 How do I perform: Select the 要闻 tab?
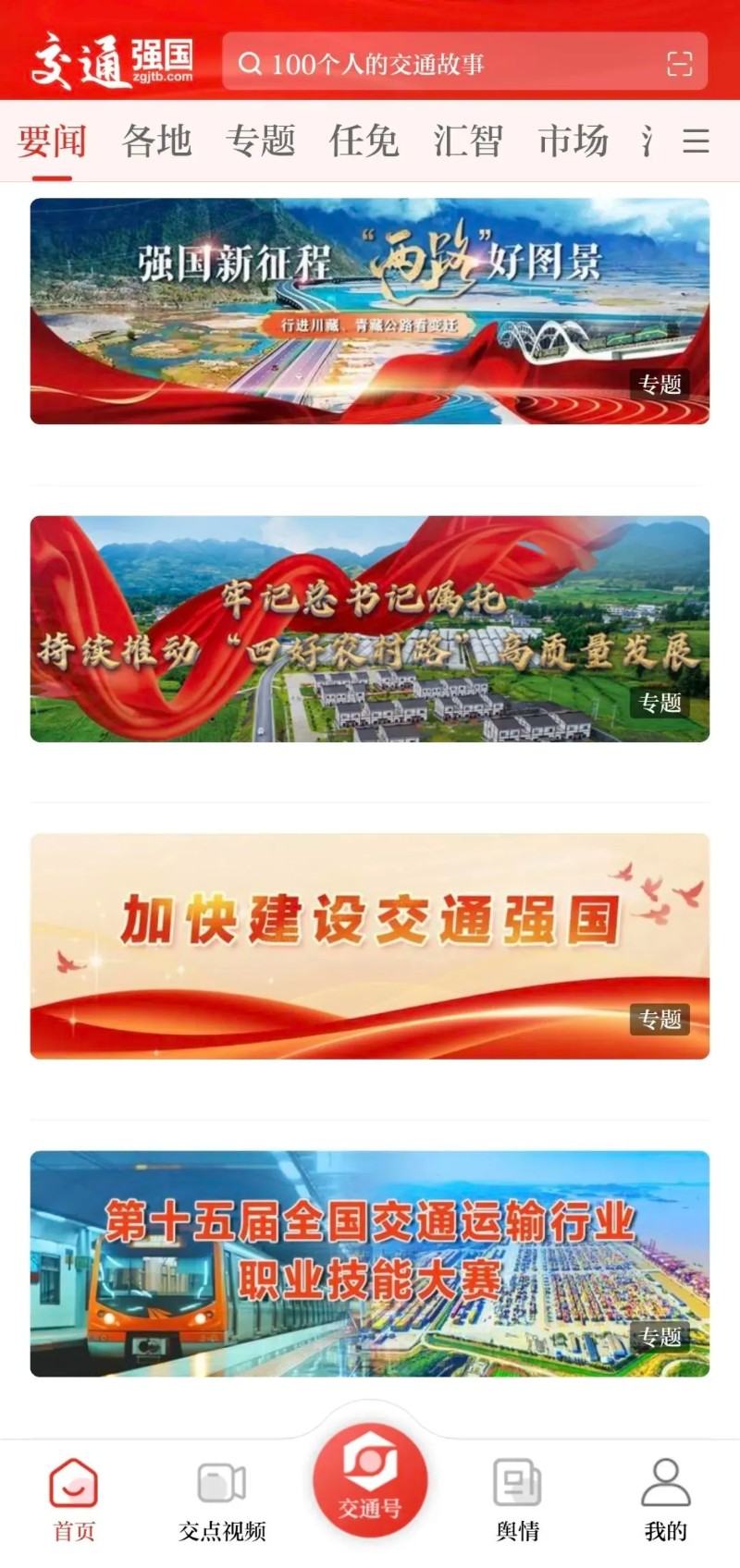click(52, 141)
